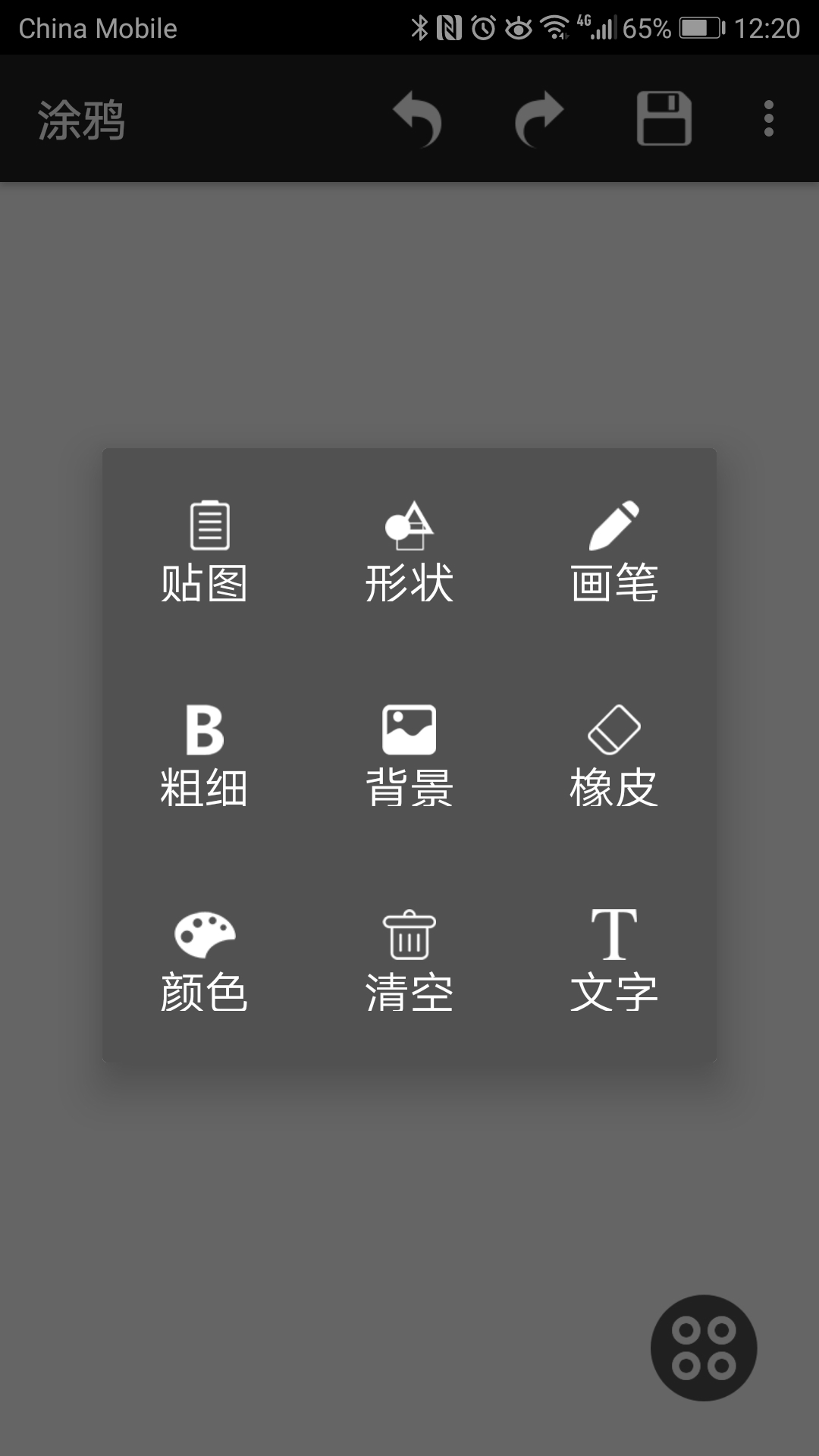The width and height of the screenshot is (819, 1456).
Task: Add text using the 文字 tool
Action: pos(614,963)
